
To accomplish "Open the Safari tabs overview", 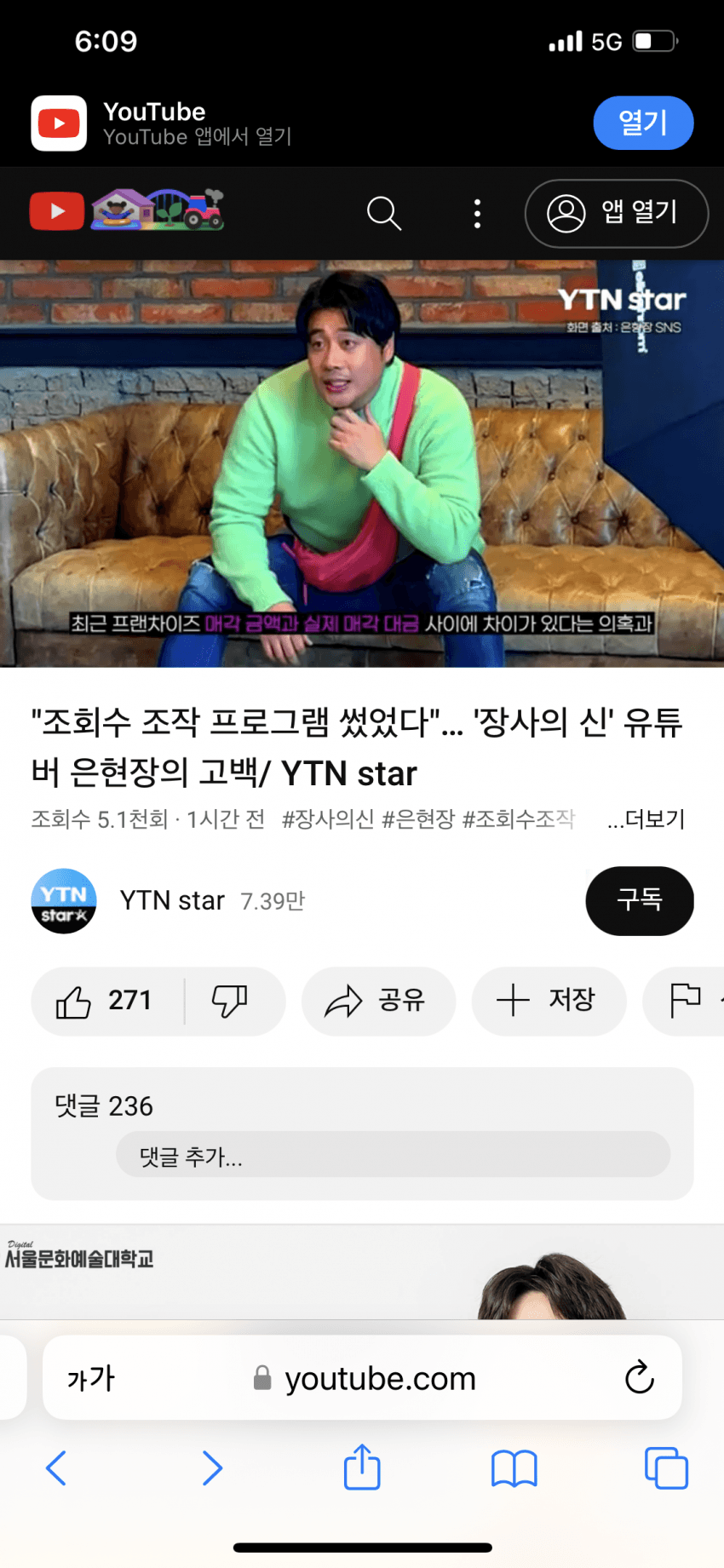I will coord(666,1467).
